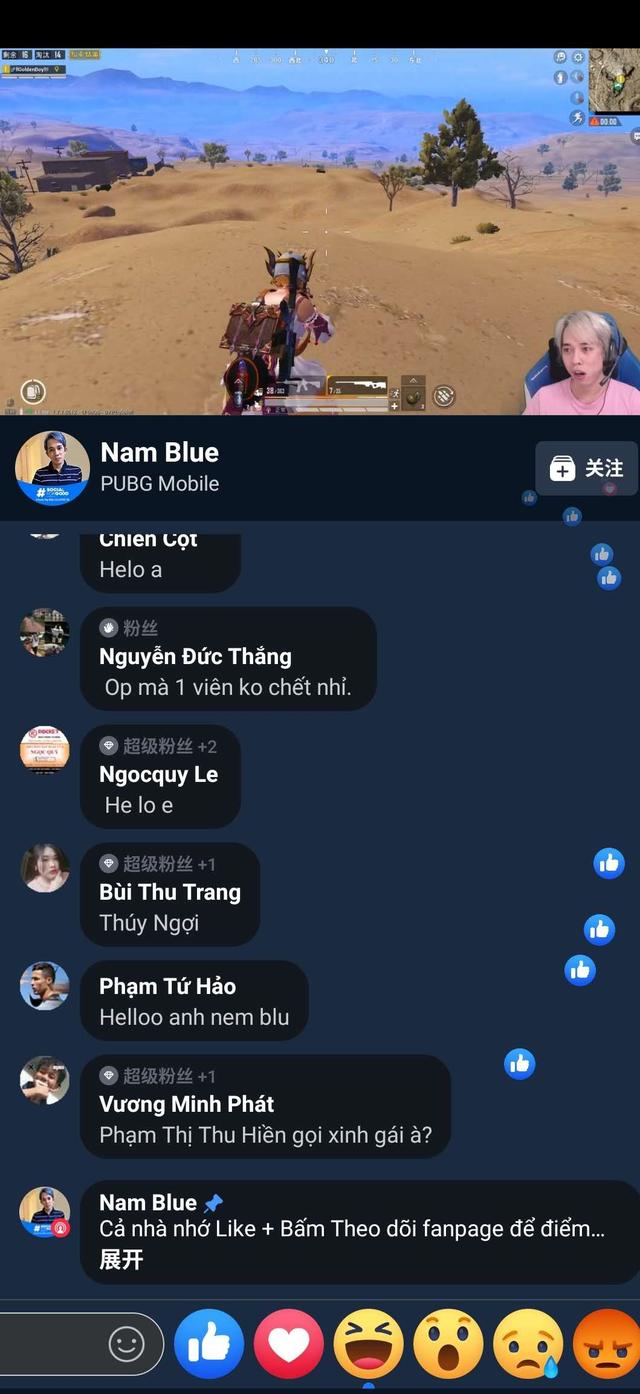Send a Love heart reaction
Viewport: 640px width, 1394px height.
[289, 1343]
